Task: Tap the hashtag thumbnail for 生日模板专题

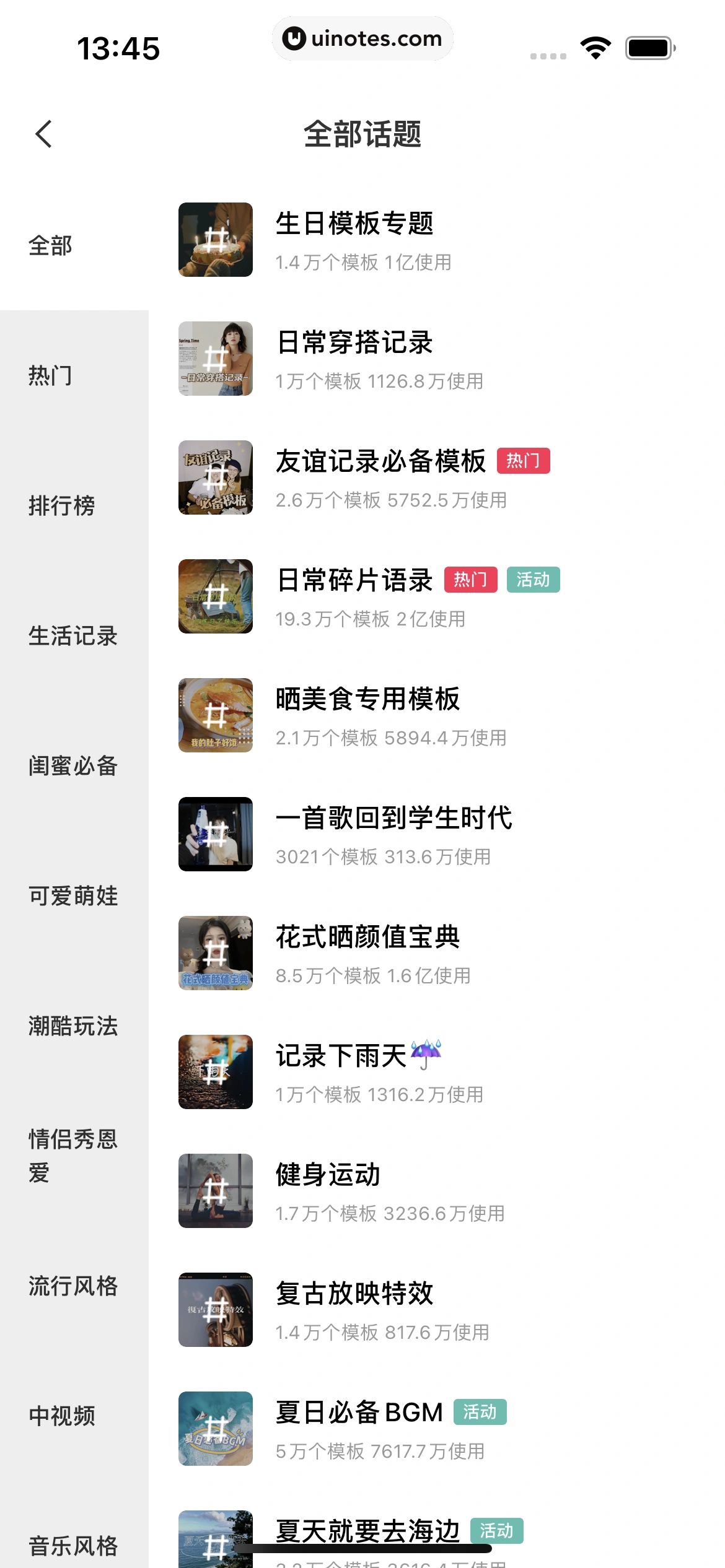Action: click(215, 240)
